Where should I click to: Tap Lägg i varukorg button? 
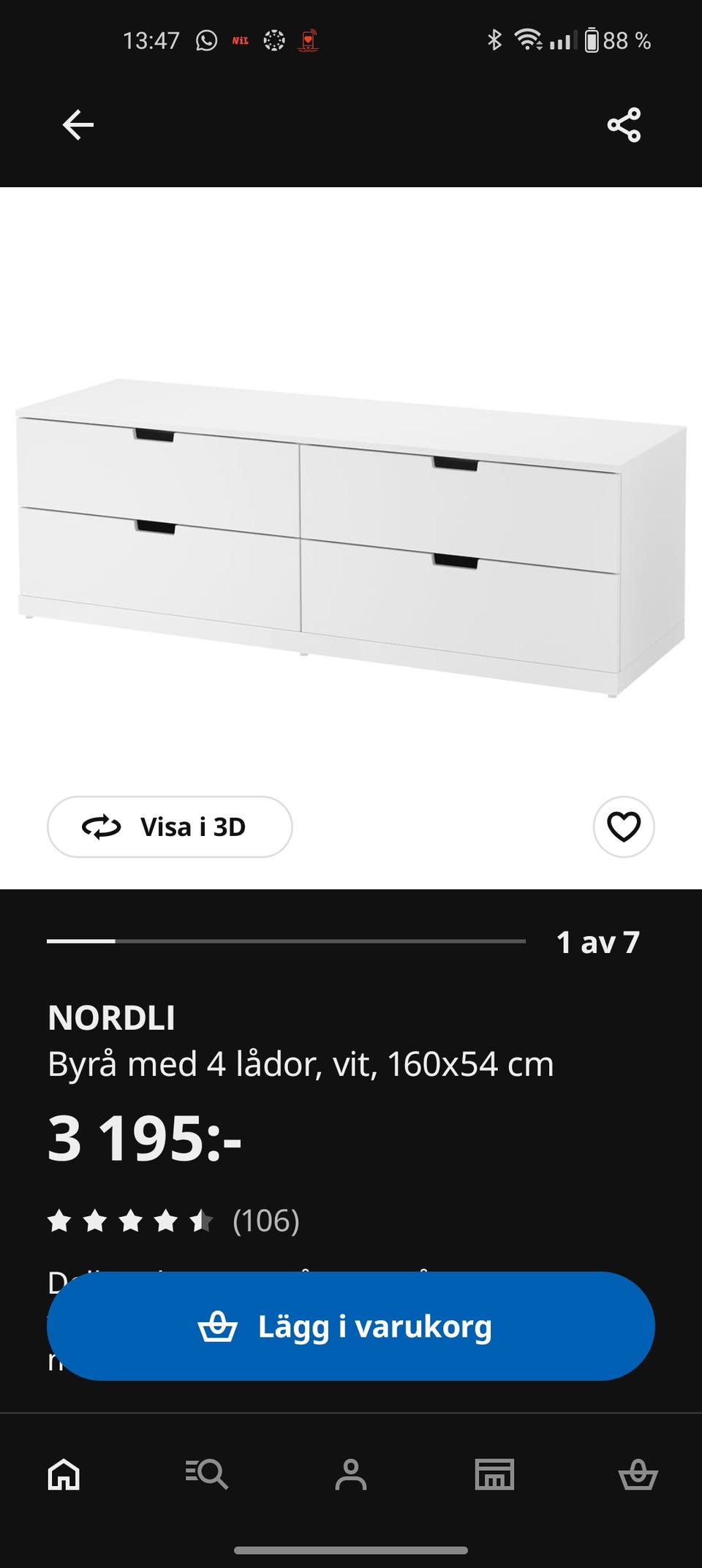(351, 1326)
